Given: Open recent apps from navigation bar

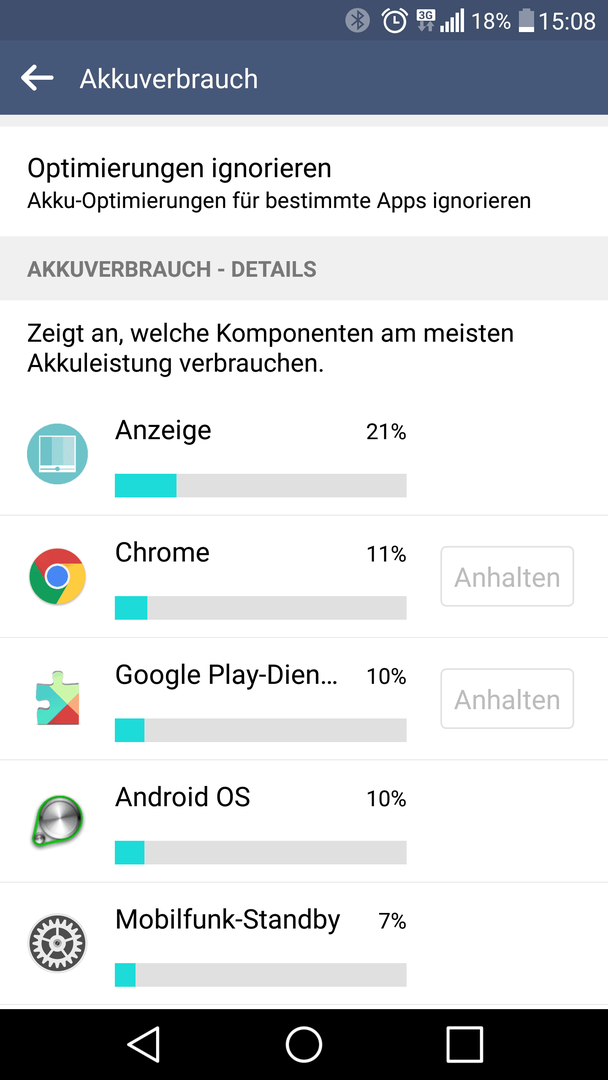Looking at the screenshot, I should pyautogui.click(x=464, y=1044).
